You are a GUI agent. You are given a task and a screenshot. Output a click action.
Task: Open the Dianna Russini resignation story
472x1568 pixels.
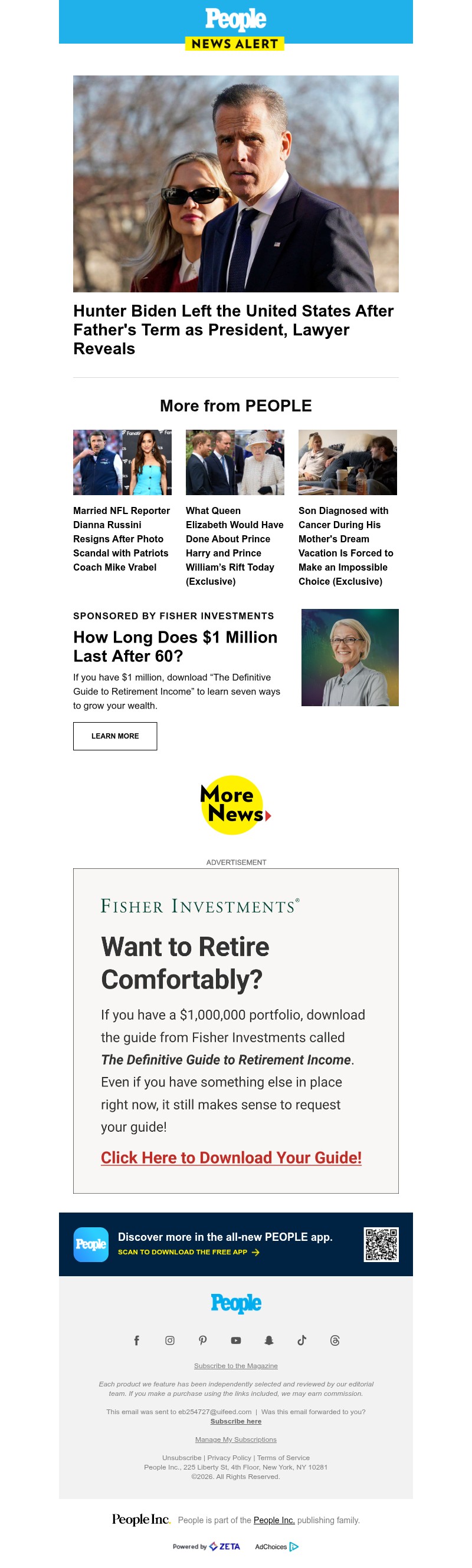120,538
